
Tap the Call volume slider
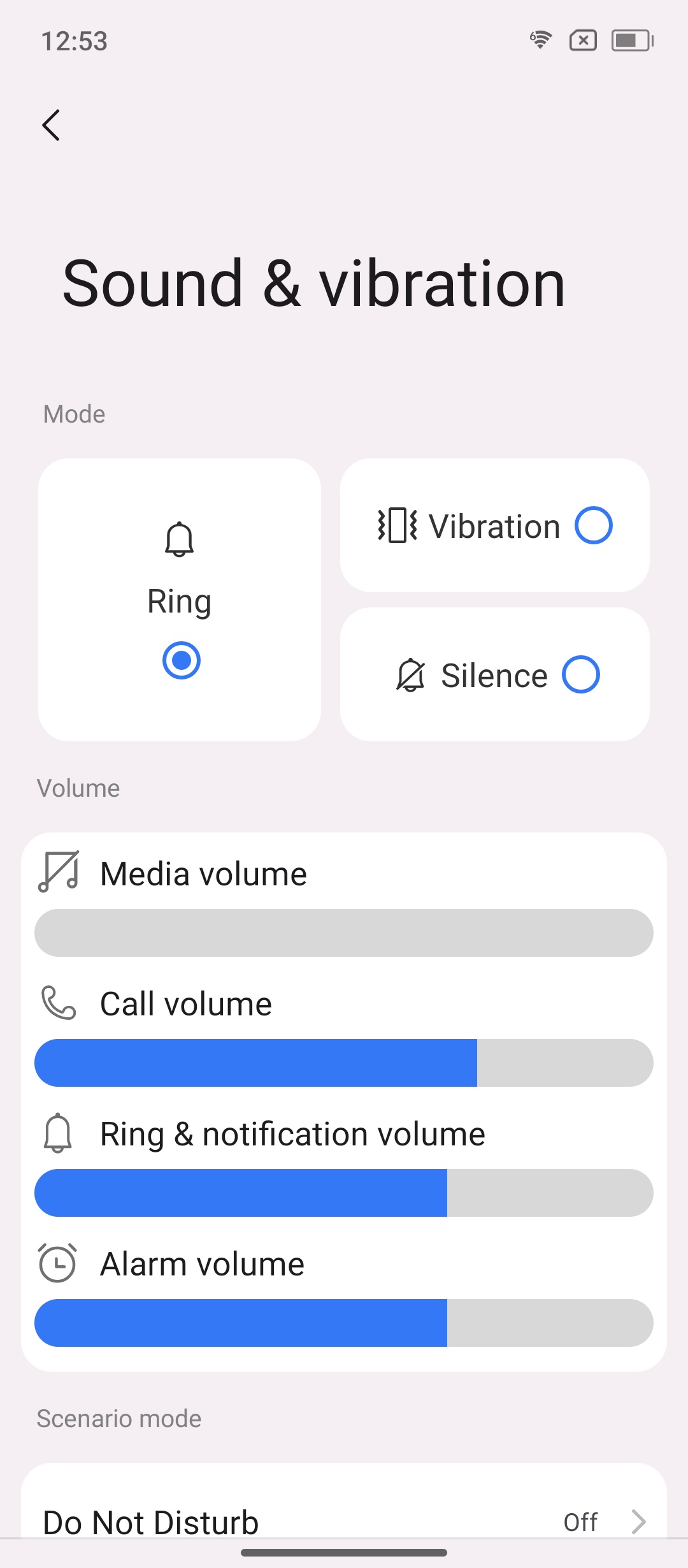tap(344, 1063)
